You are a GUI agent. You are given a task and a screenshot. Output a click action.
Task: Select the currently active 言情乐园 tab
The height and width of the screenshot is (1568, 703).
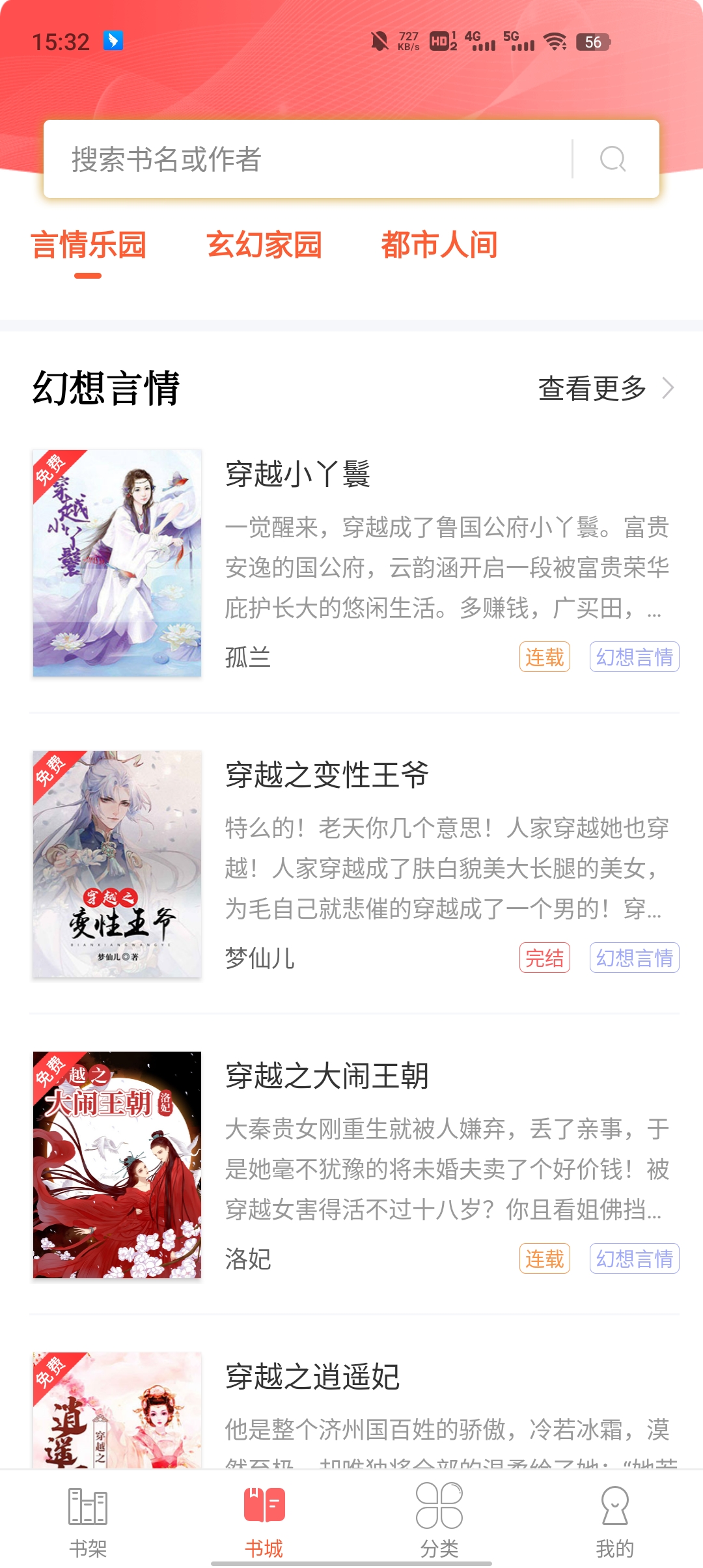[x=90, y=245]
